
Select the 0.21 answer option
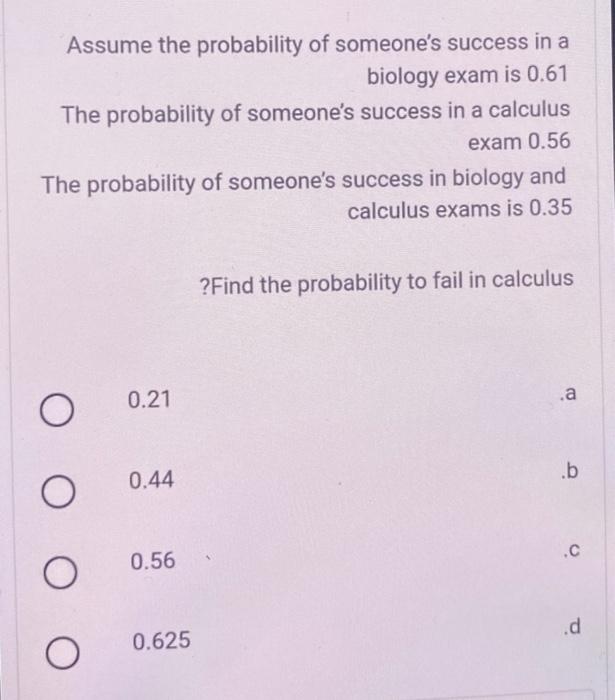pyautogui.click(x=57, y=410)
